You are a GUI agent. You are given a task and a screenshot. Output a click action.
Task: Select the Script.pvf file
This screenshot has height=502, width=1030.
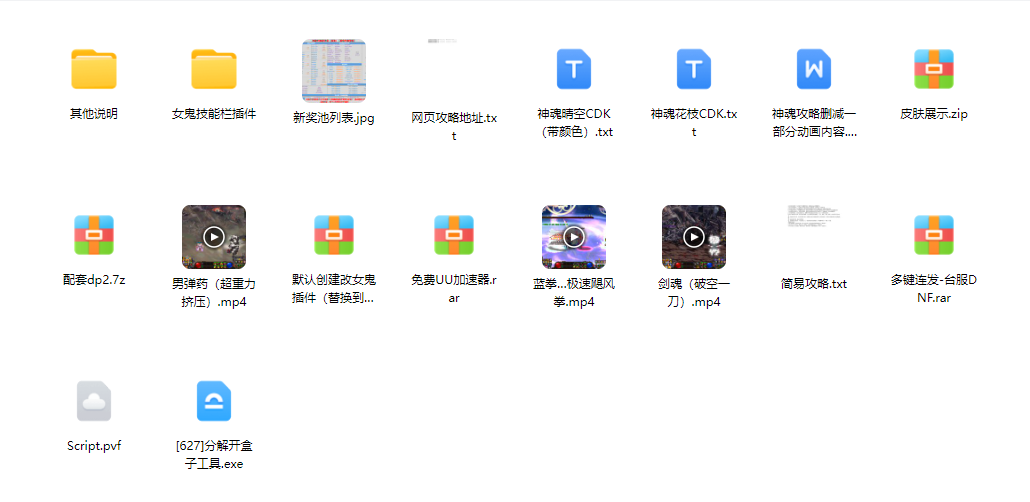pyautogui.click(x=94, y=402)
